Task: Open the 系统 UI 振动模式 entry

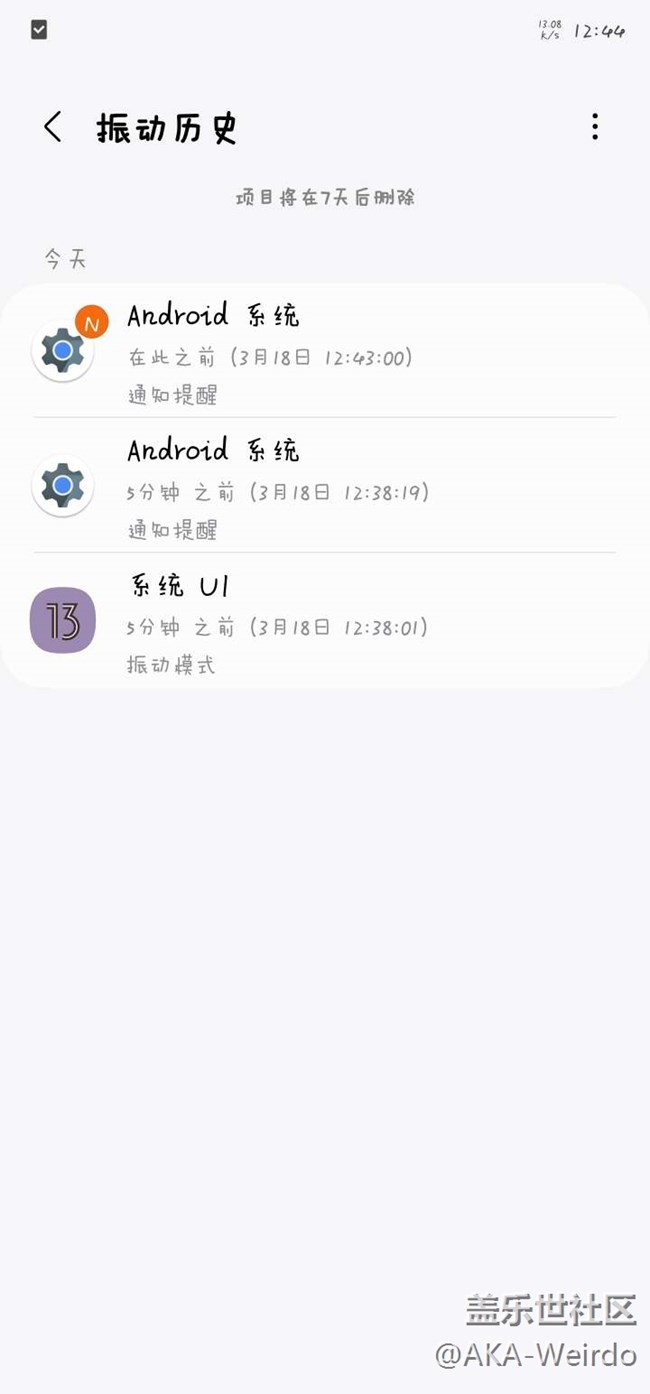Action: coord(325,622)
